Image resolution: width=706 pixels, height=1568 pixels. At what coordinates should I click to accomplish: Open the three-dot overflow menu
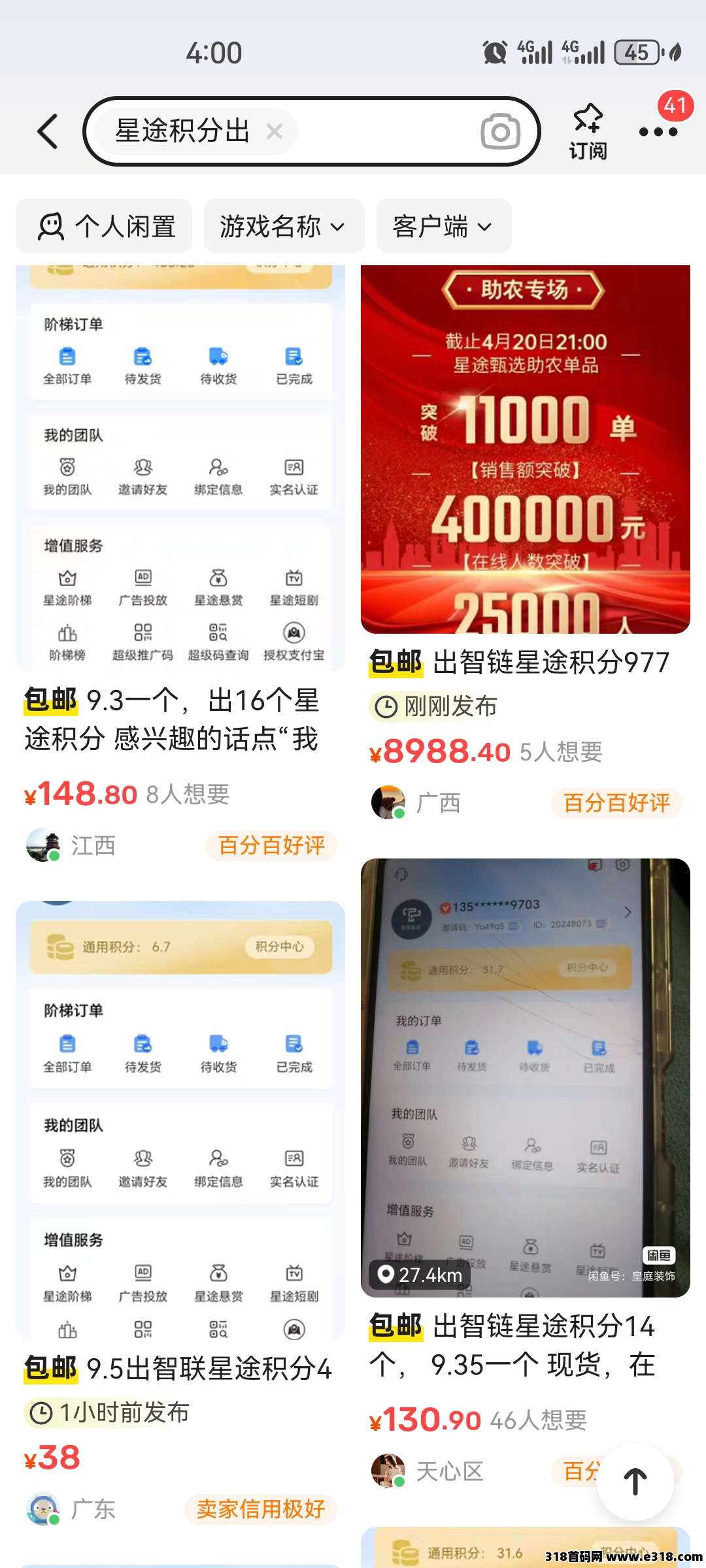pos(658,131)
